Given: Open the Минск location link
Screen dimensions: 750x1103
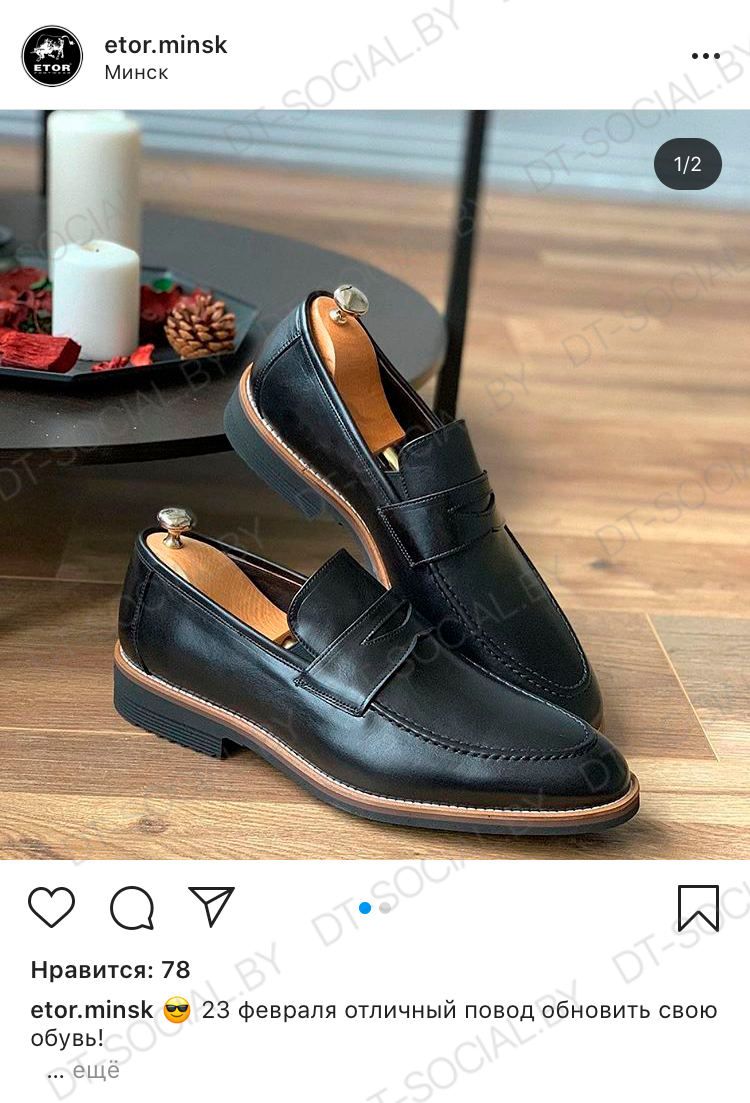Looking at the screenshot, I should tap(136, 73).
